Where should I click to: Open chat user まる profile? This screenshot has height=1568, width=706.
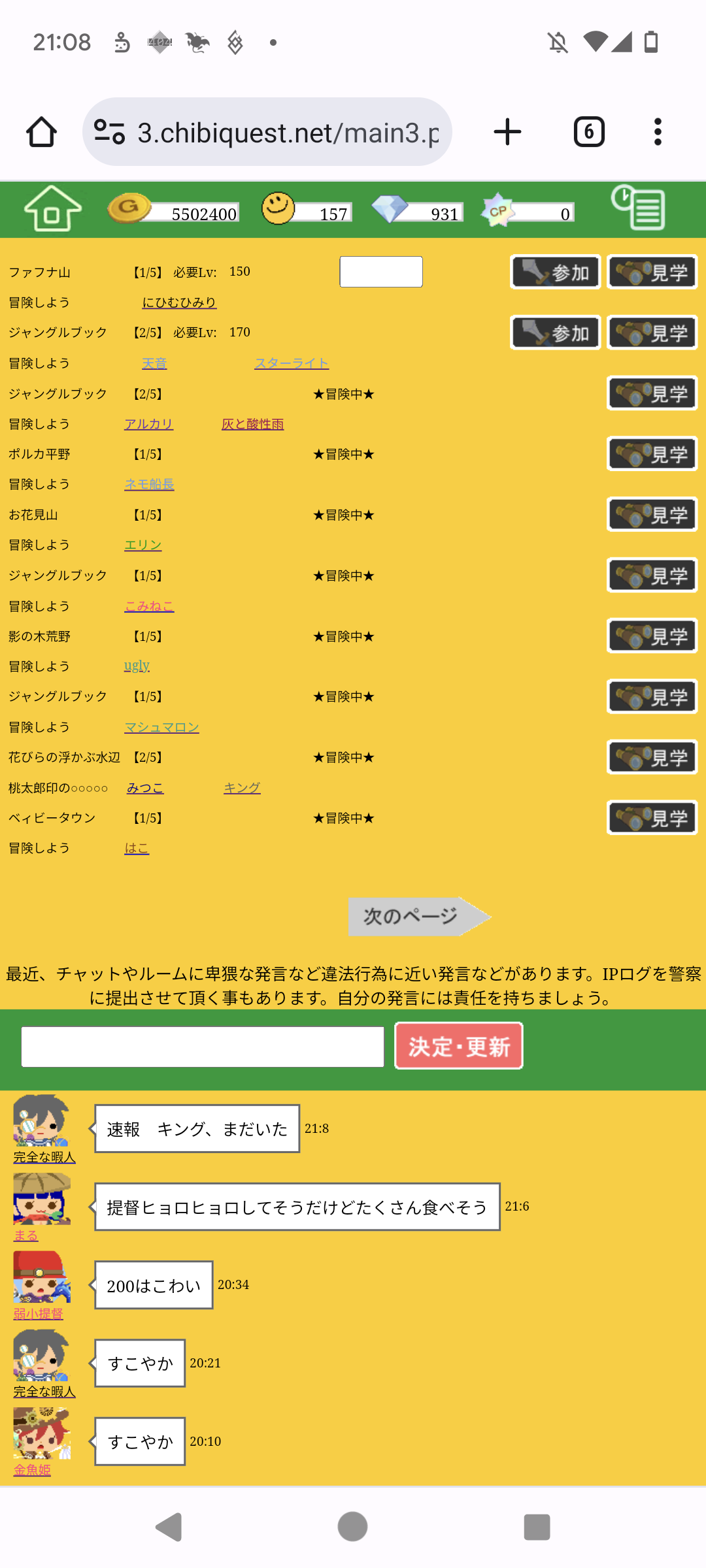pos(26,1235)
